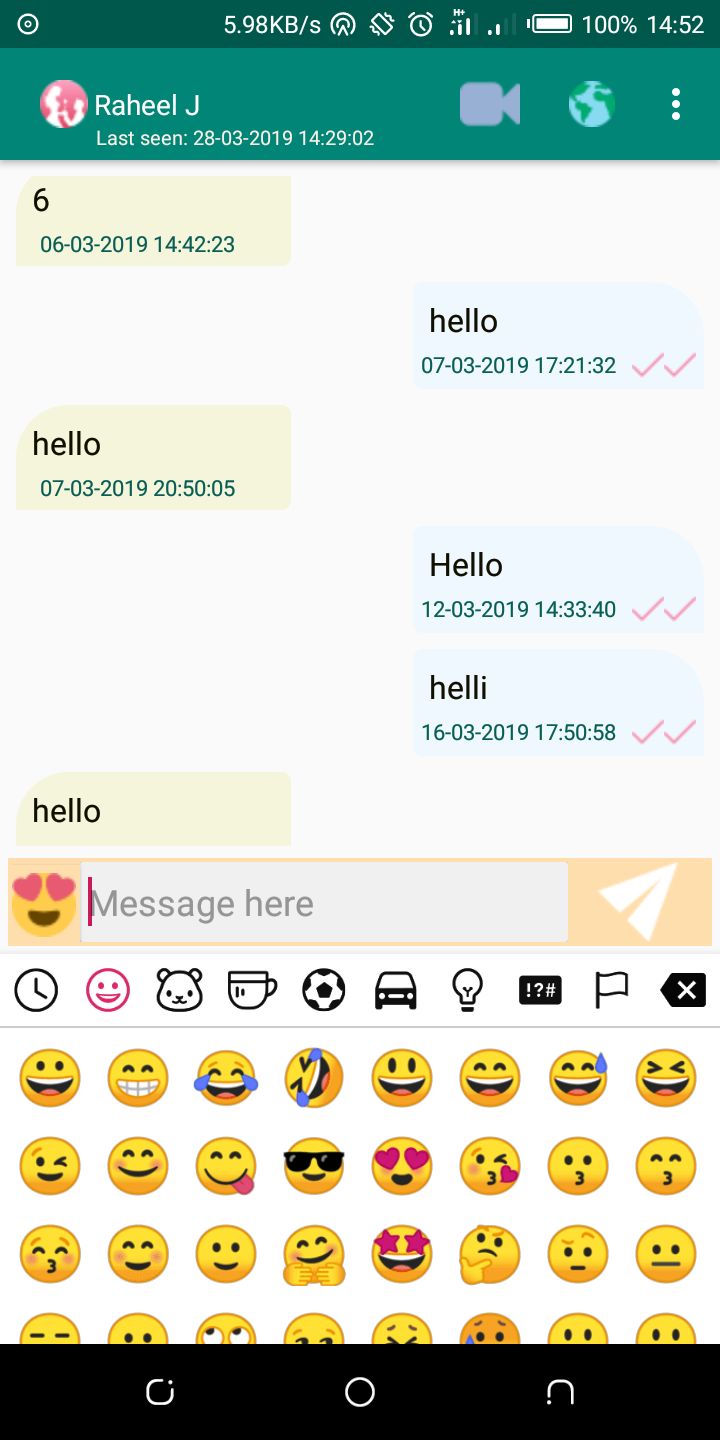Insert the sunglasses face emoji

(314, 1166)
